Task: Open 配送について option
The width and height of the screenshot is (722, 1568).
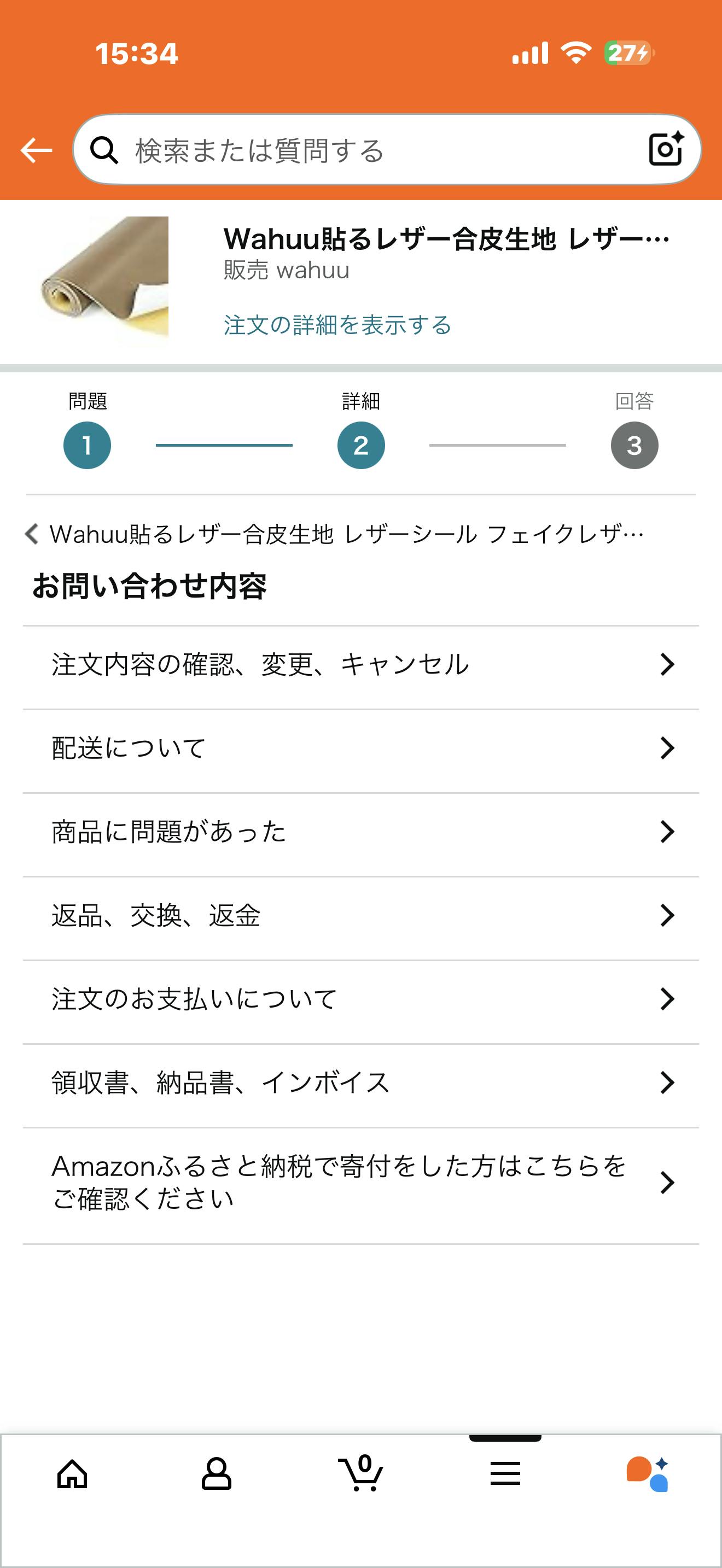Action: (360, 747)
